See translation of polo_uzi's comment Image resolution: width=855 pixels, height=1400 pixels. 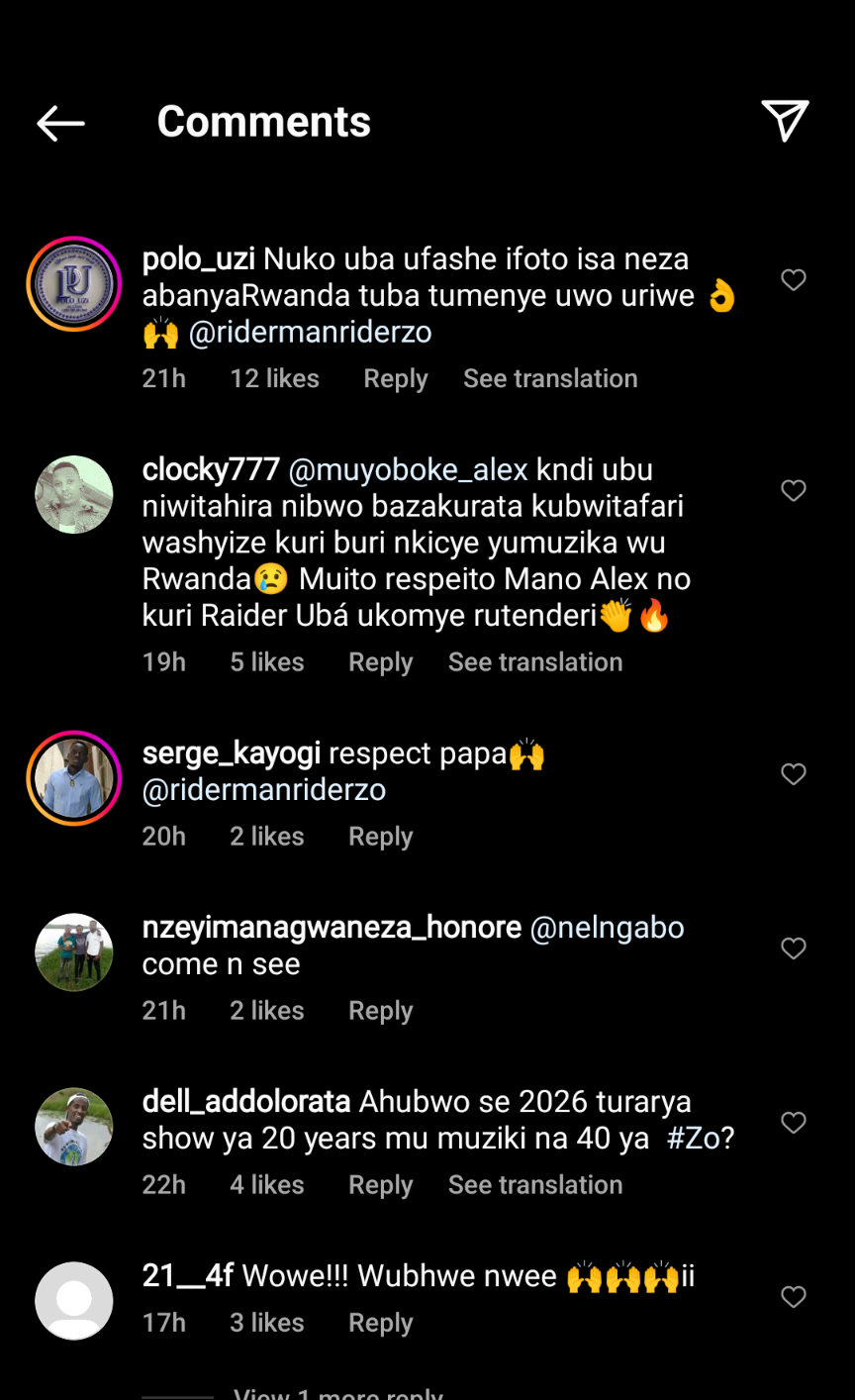pyautogui.click(x=550, y=378)
